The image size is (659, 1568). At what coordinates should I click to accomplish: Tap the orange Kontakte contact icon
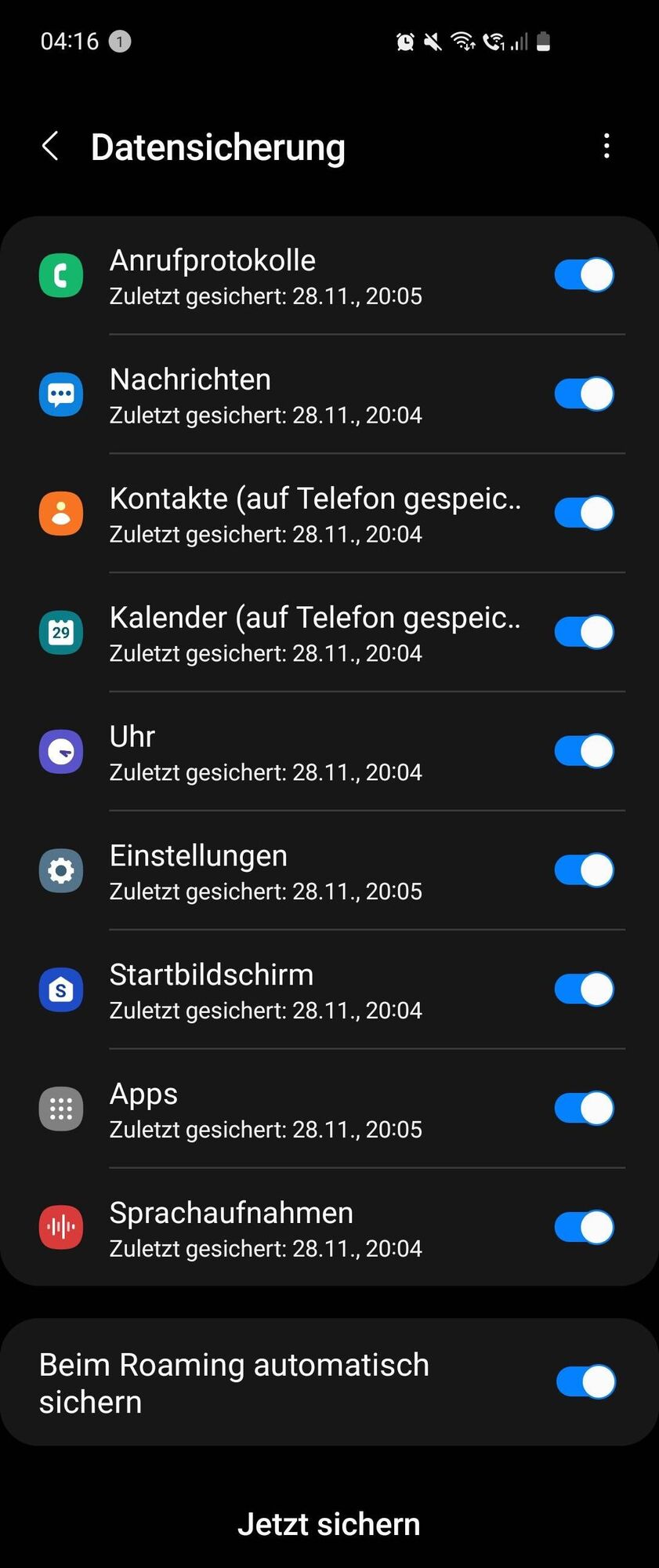(60, 514)
